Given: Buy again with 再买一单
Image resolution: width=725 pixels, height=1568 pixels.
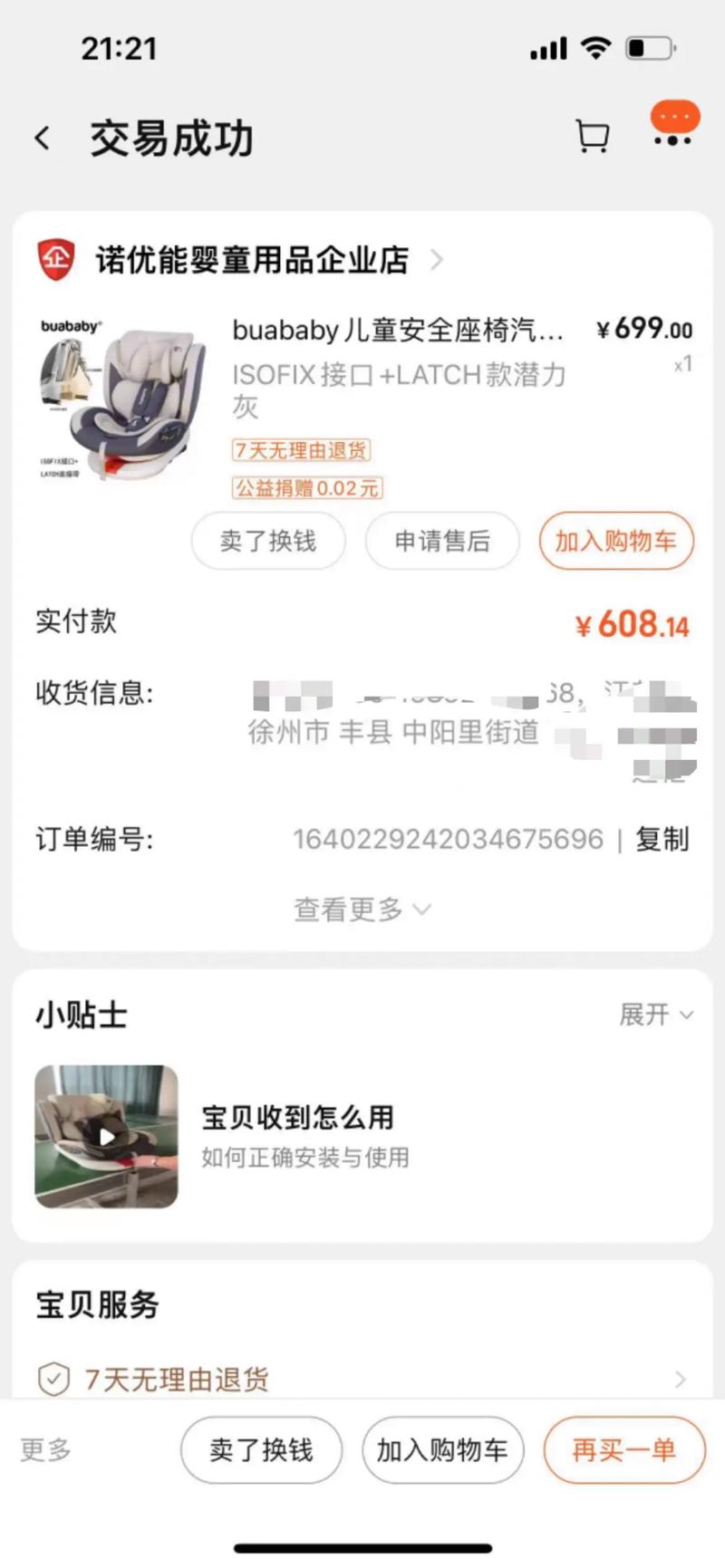Looking at the screenshot, I should click(623, 1450).
